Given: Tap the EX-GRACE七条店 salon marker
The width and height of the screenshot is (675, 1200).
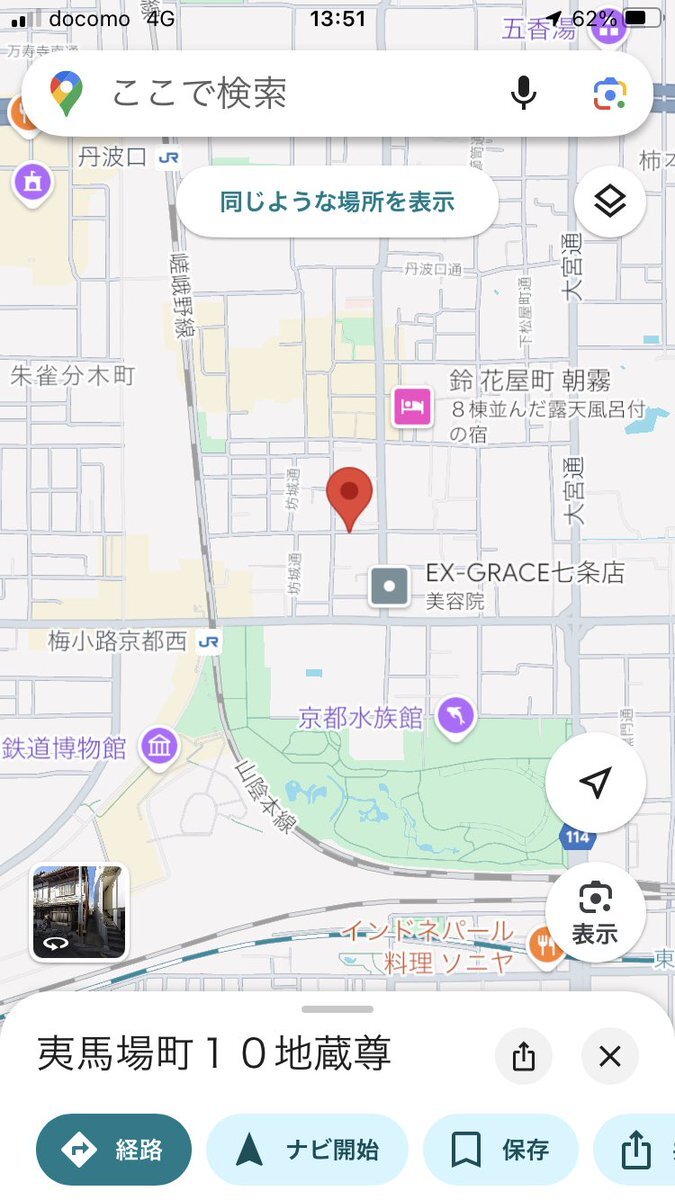Looking at the screenshot, I should 389,586.
